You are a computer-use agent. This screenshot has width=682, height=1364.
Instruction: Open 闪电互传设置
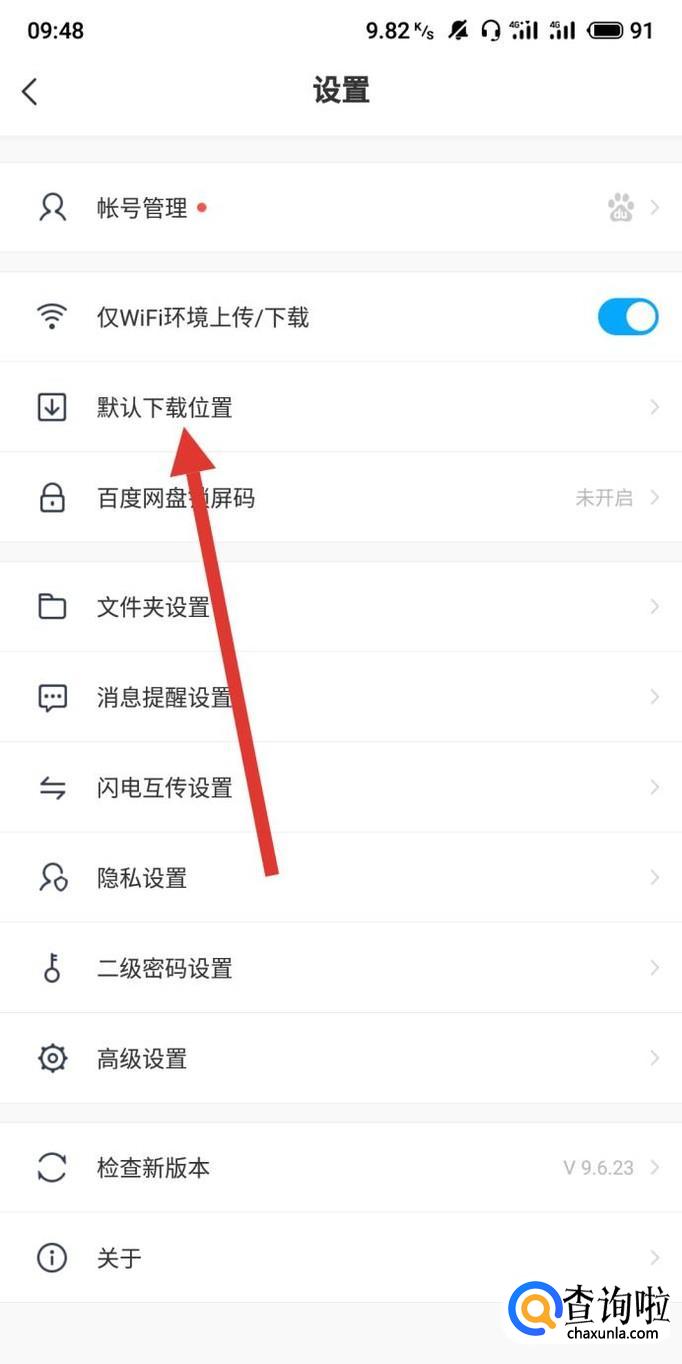340,788
